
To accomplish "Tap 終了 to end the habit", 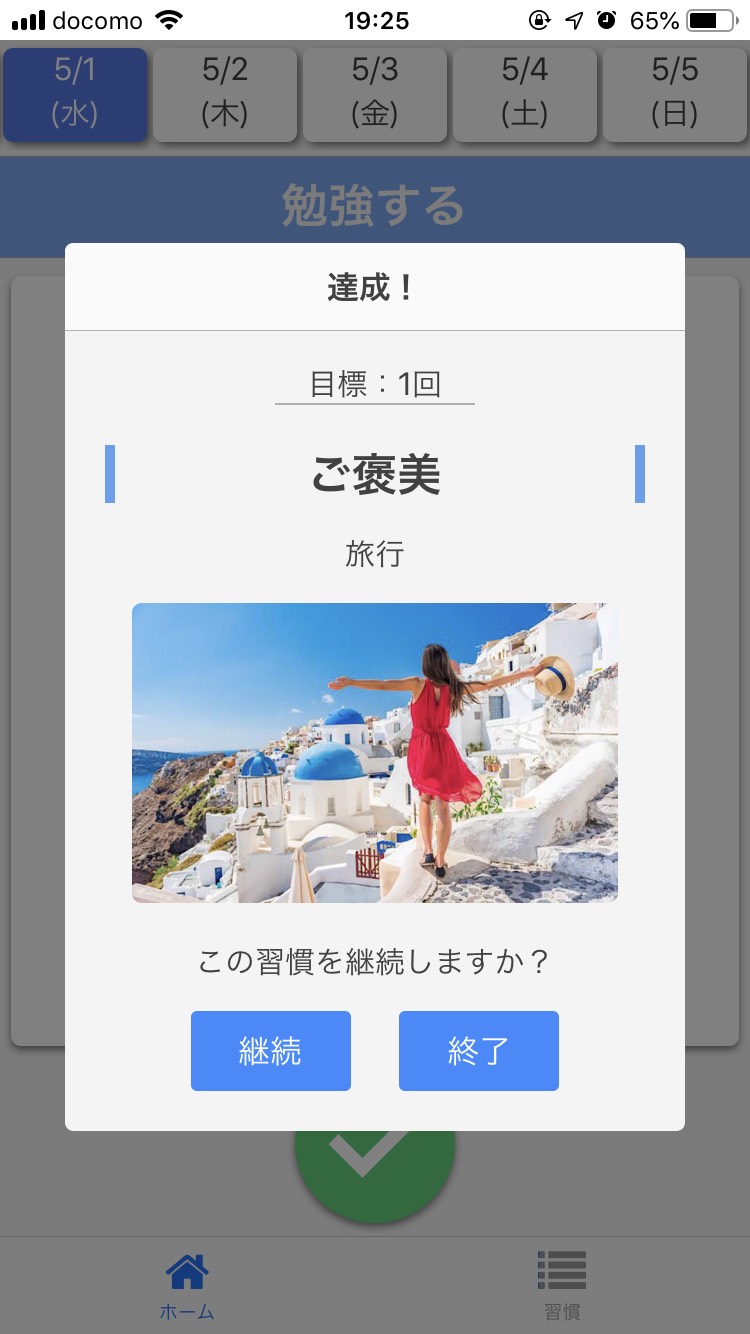I will click(x=478, y=1050).
